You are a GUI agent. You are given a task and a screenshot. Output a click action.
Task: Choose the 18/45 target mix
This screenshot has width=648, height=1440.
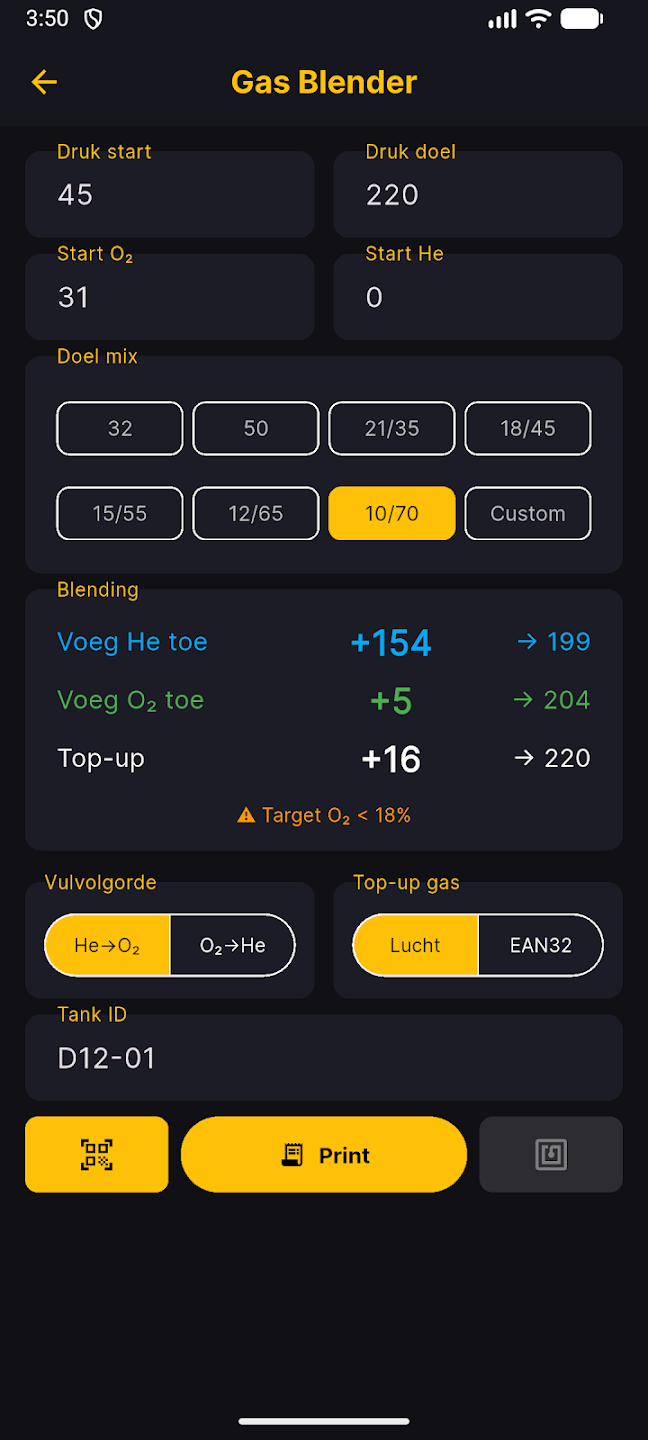click(x=528, y=428)
